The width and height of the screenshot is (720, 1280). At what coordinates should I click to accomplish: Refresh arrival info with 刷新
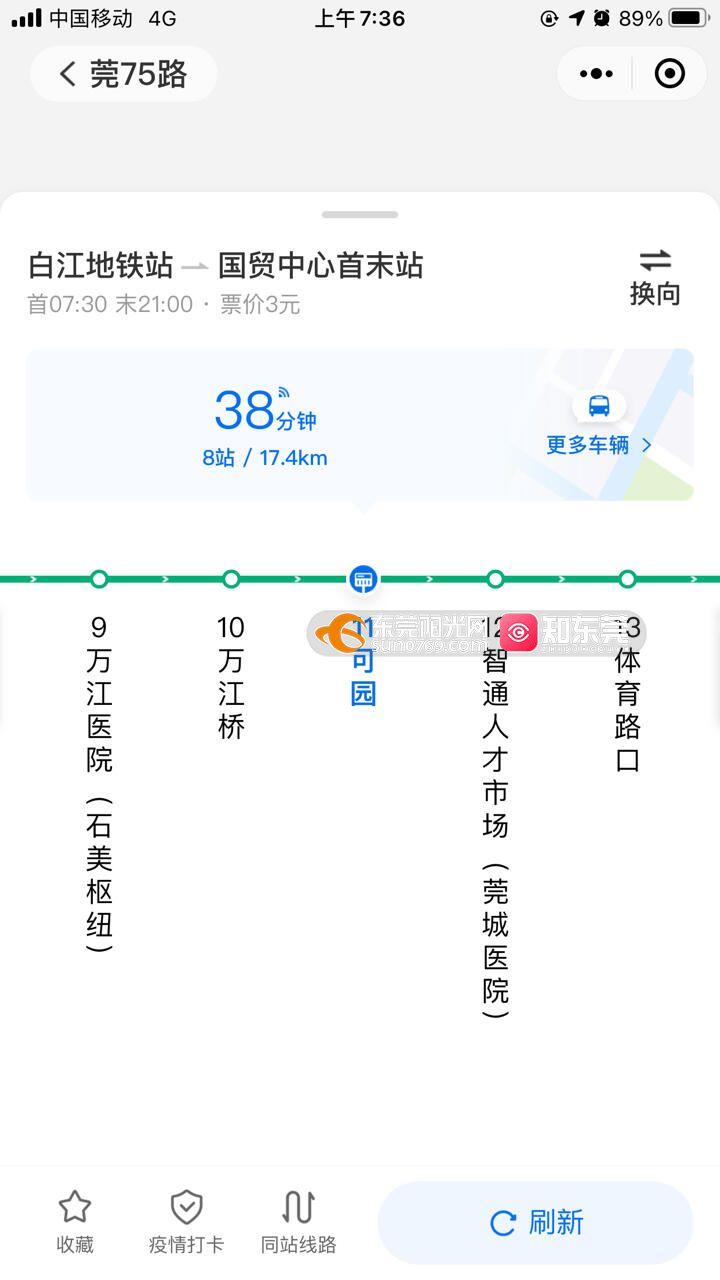tap(535, 1222)
